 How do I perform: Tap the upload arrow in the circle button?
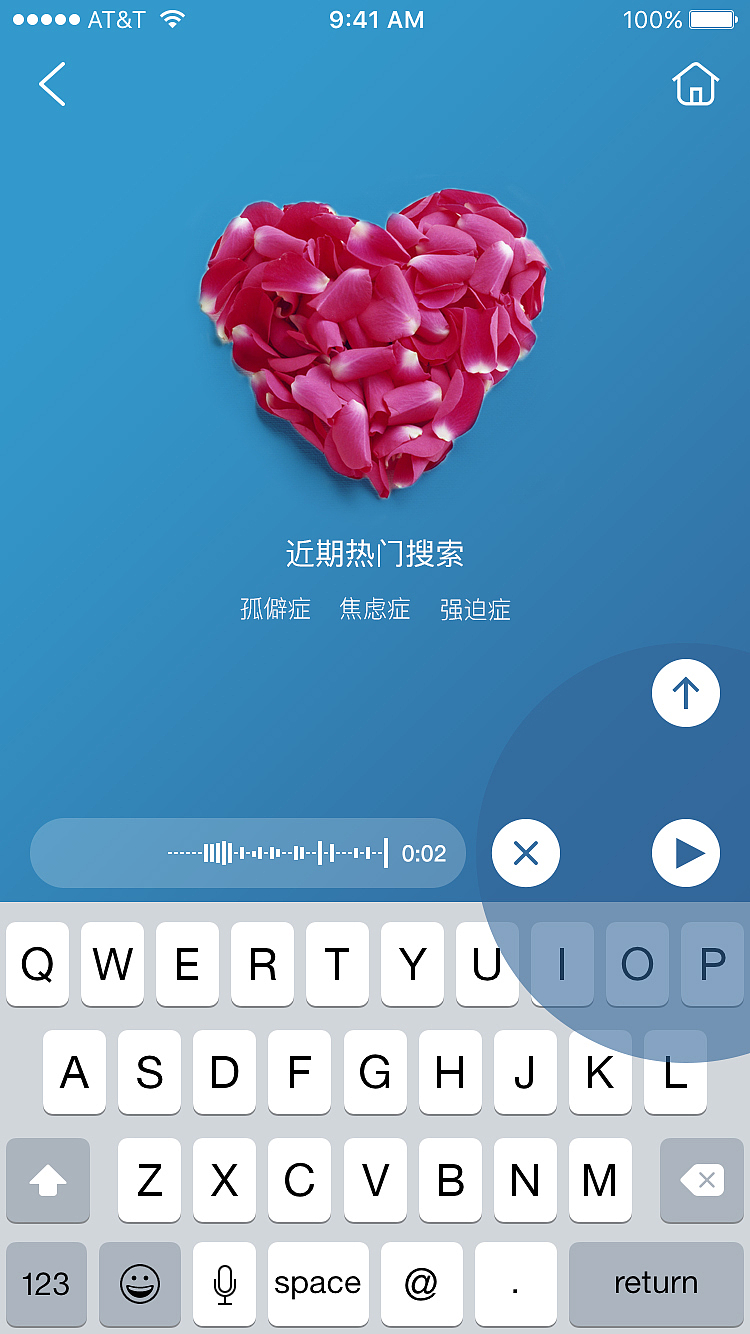coord(685,692)
